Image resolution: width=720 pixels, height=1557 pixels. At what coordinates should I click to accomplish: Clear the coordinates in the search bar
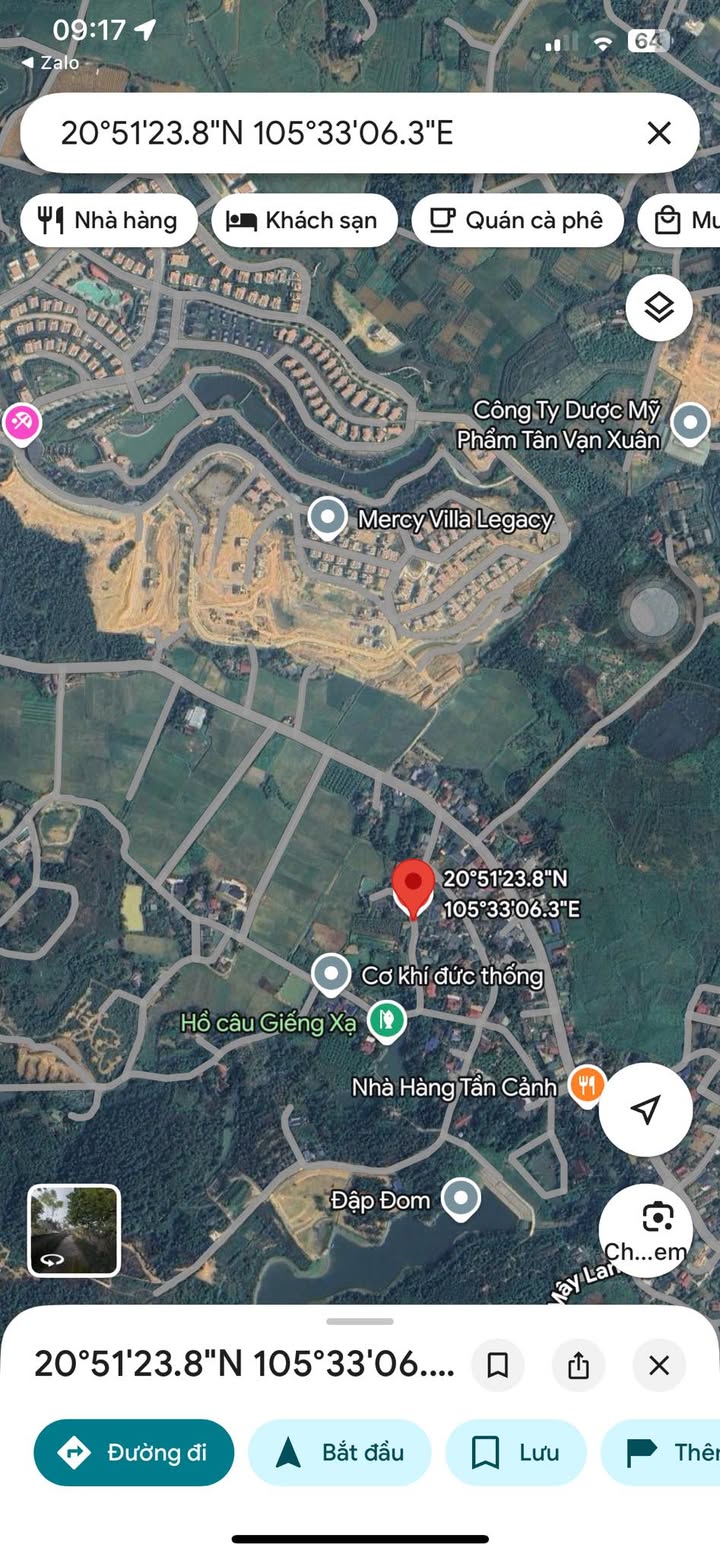coord(658,133)
